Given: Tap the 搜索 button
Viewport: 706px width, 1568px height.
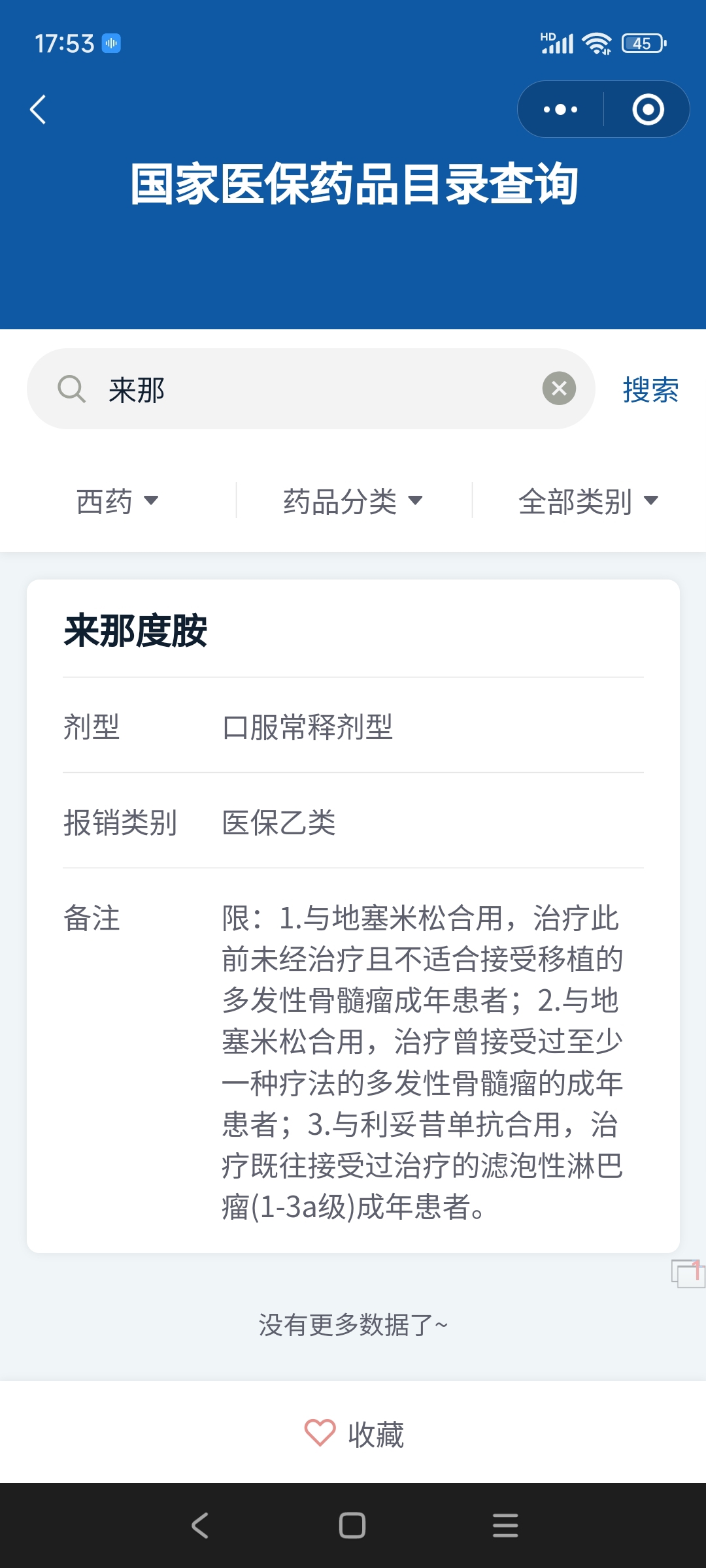Looking at the screenshot, I should (x=650, y=390).
